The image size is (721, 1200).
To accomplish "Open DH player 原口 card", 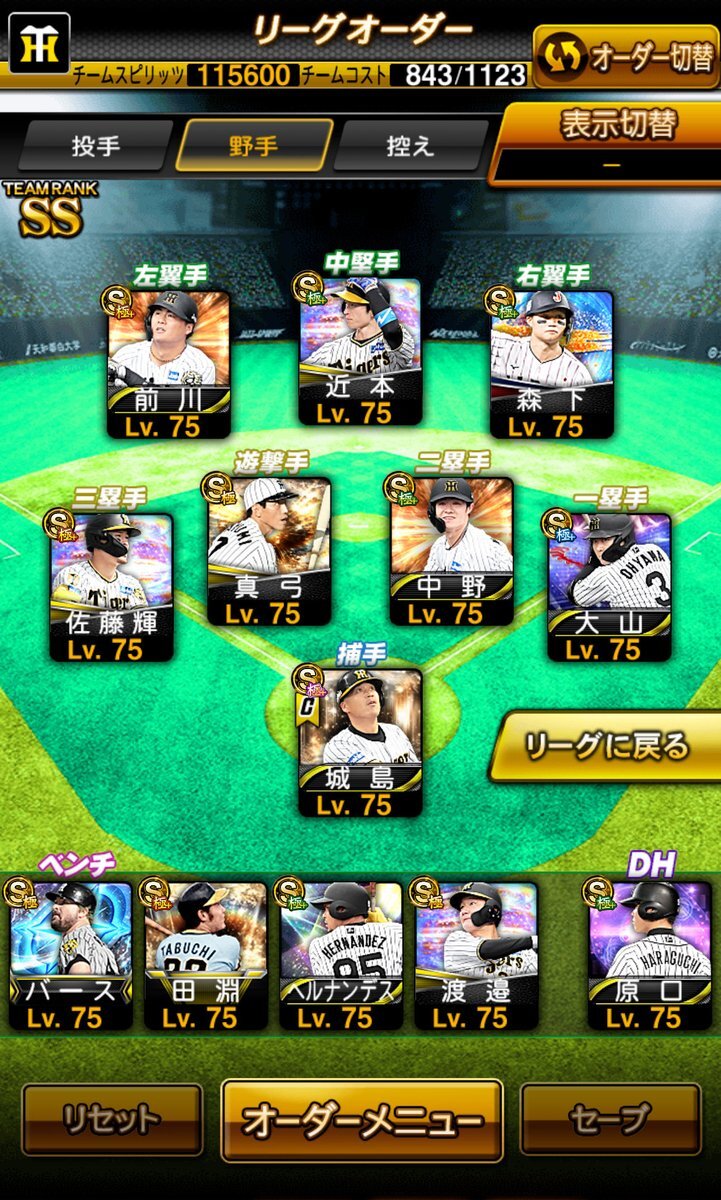I will pyautogui.click(x=648, y=956).
